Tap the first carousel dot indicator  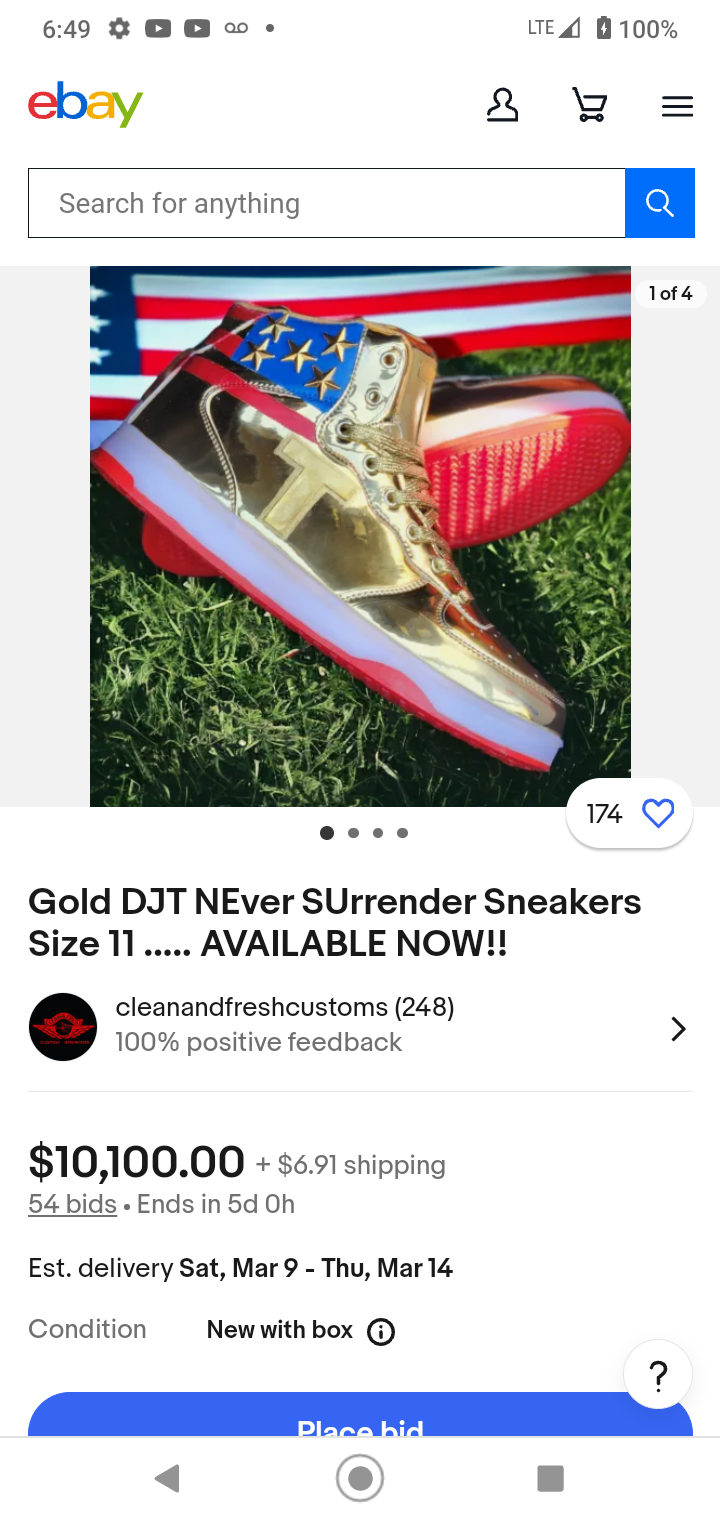326,832
